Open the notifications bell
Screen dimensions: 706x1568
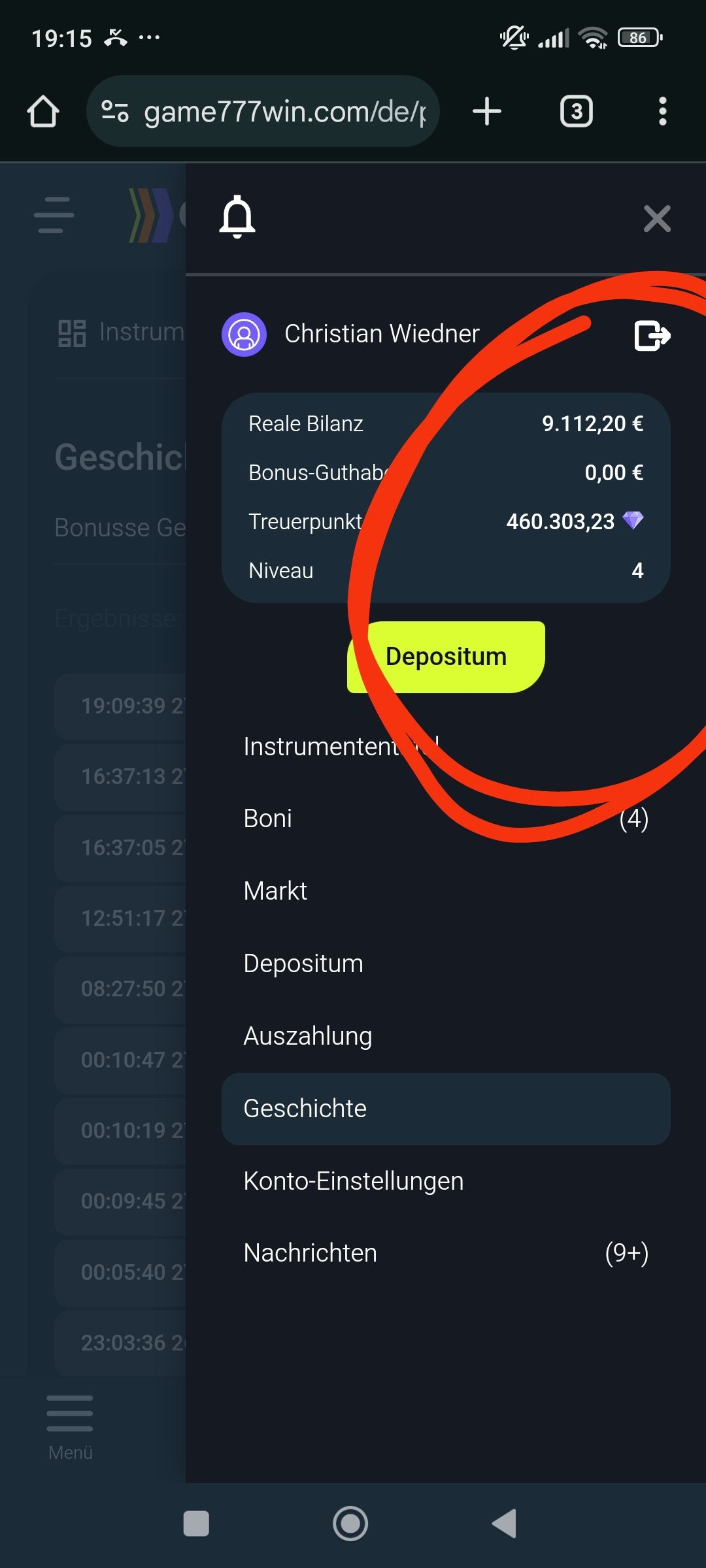(x=237, y=218)
